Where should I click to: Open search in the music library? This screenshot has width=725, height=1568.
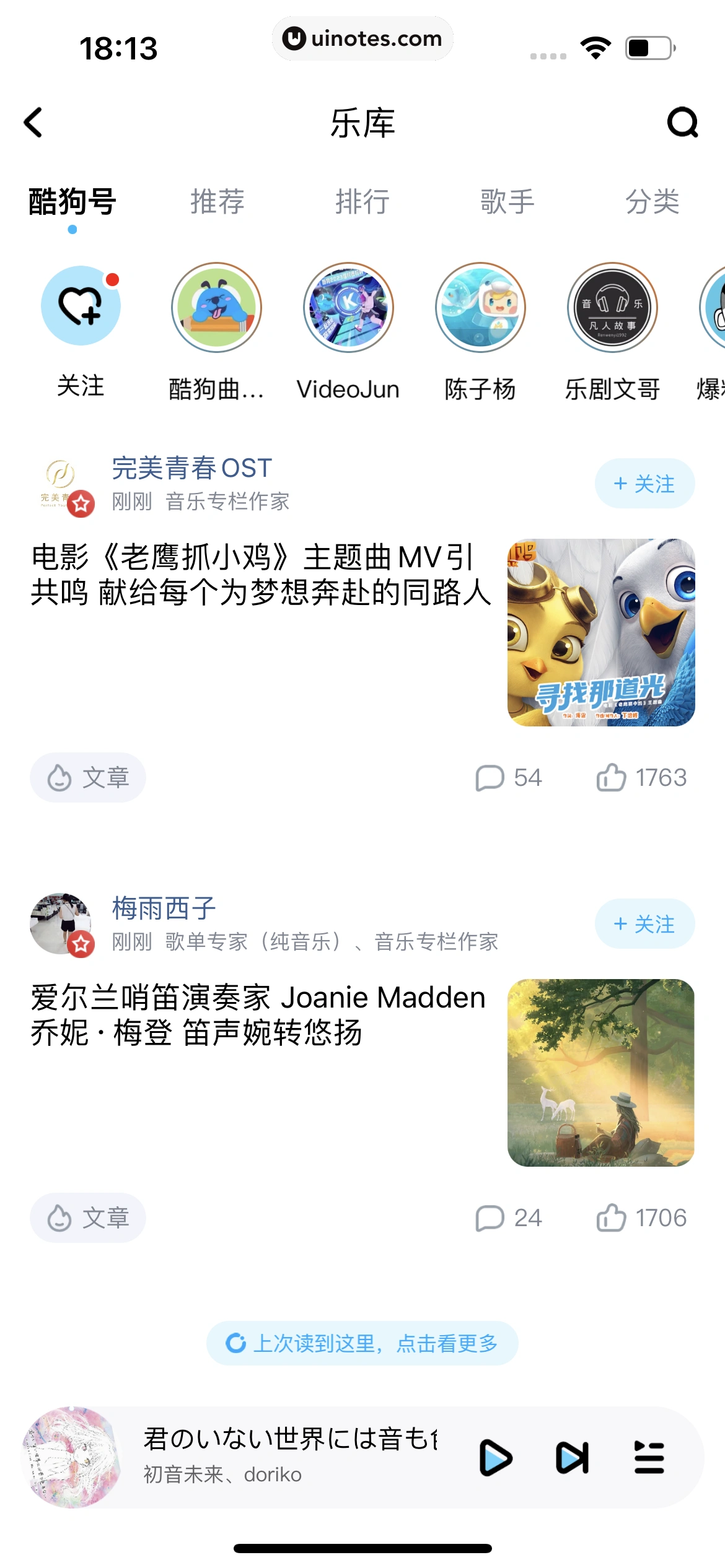682,122
